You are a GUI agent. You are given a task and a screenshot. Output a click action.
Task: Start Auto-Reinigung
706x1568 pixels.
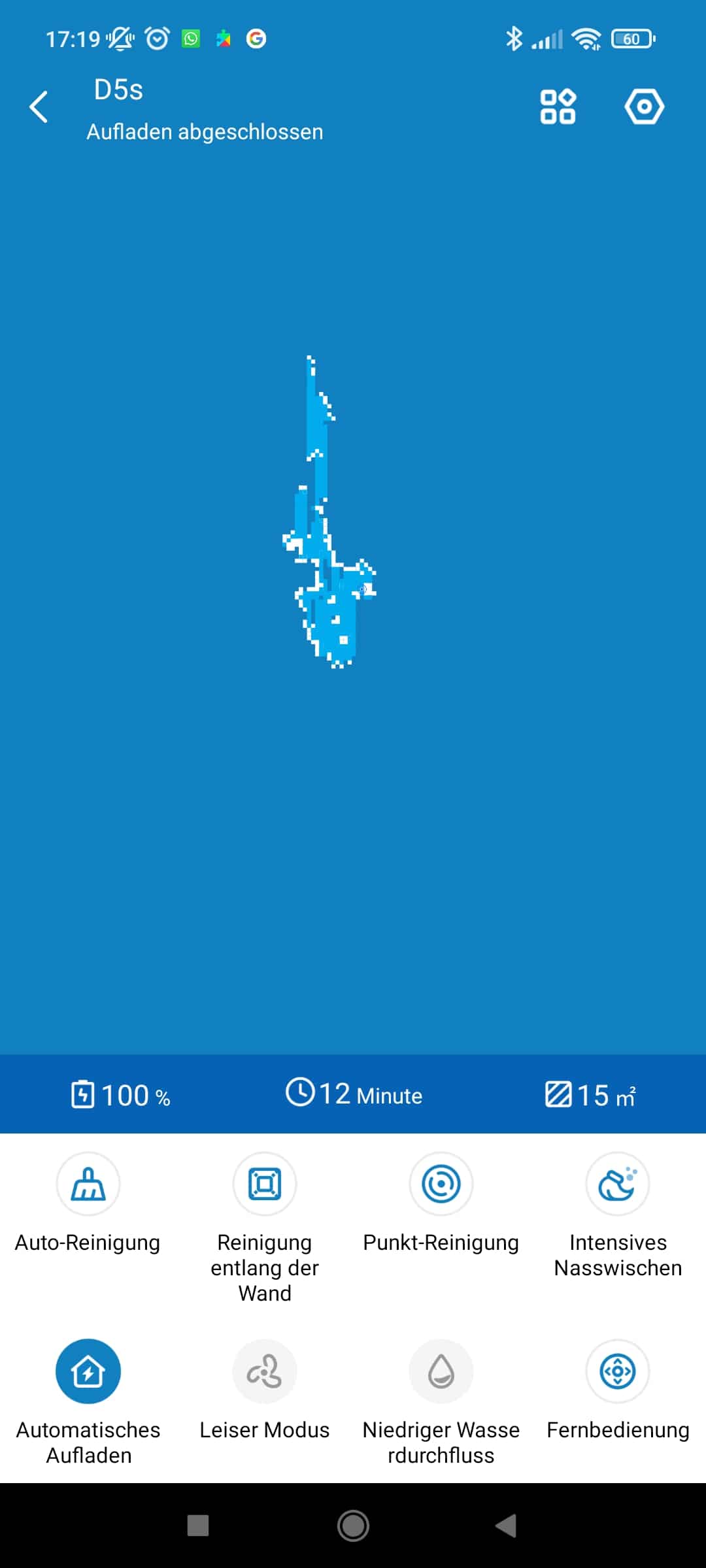(88, 1184)
